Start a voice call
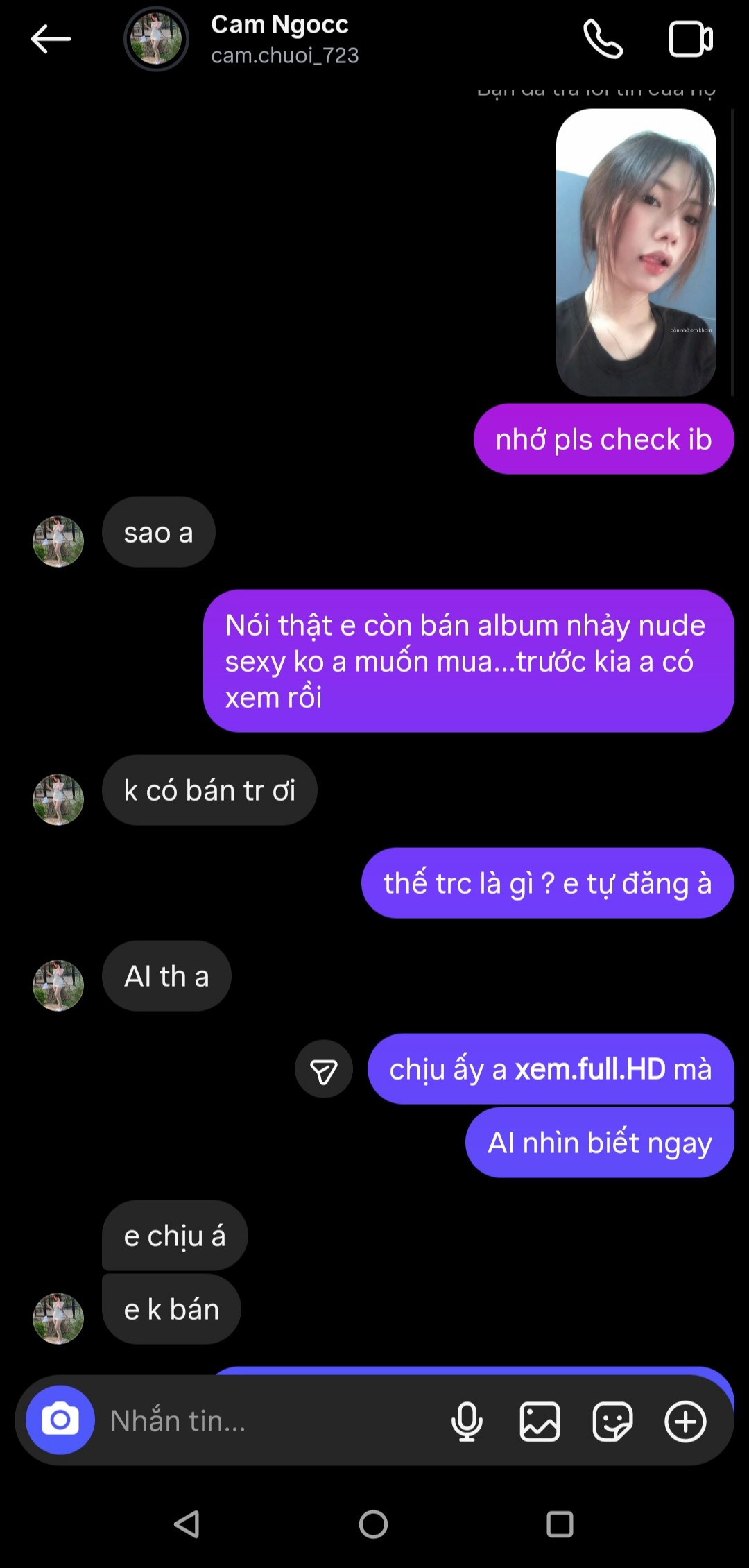The height and width of the screenshot is (1568, 749). click(603, 39)
